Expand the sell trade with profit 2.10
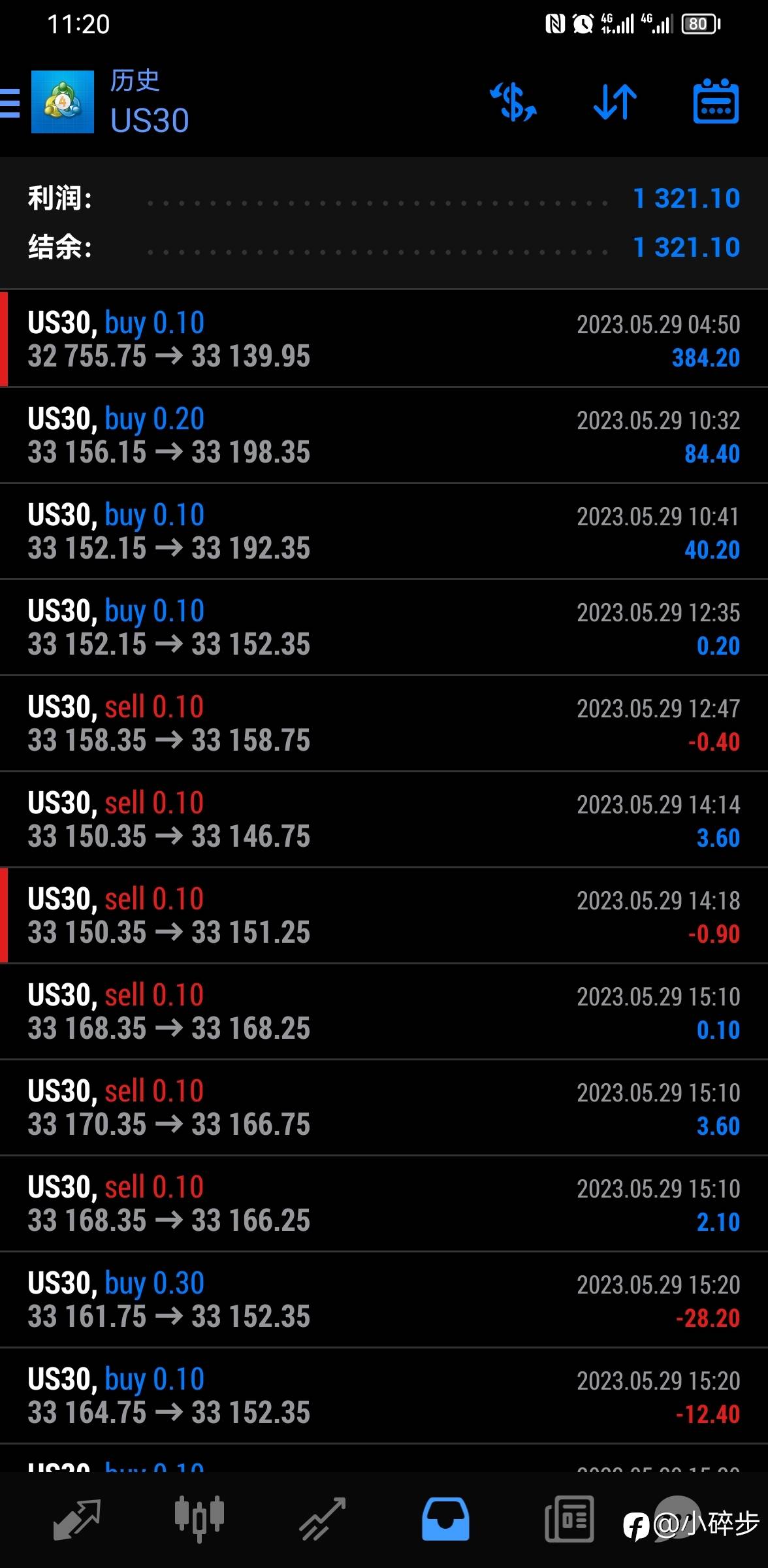This screenshot has height=1568, width=768. pyautogui.click(x=384, y=1203)
